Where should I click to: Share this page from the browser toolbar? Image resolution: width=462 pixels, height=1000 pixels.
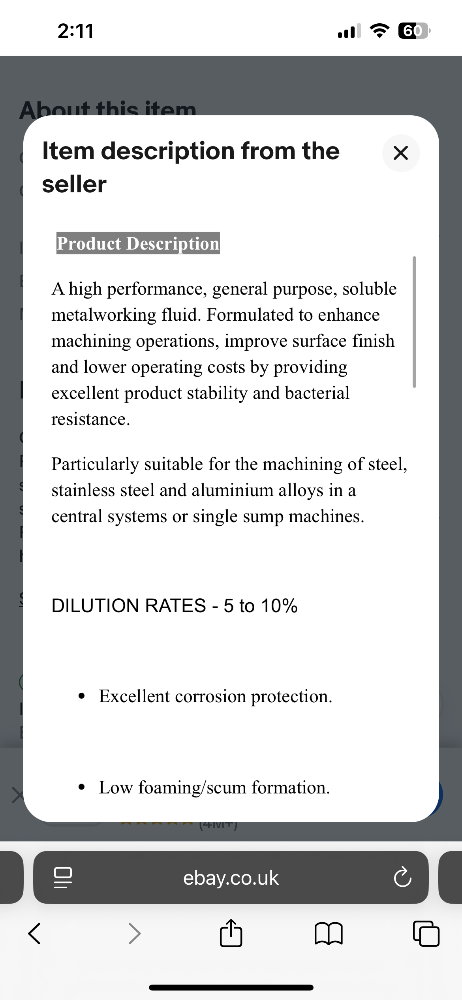[231, 934]
